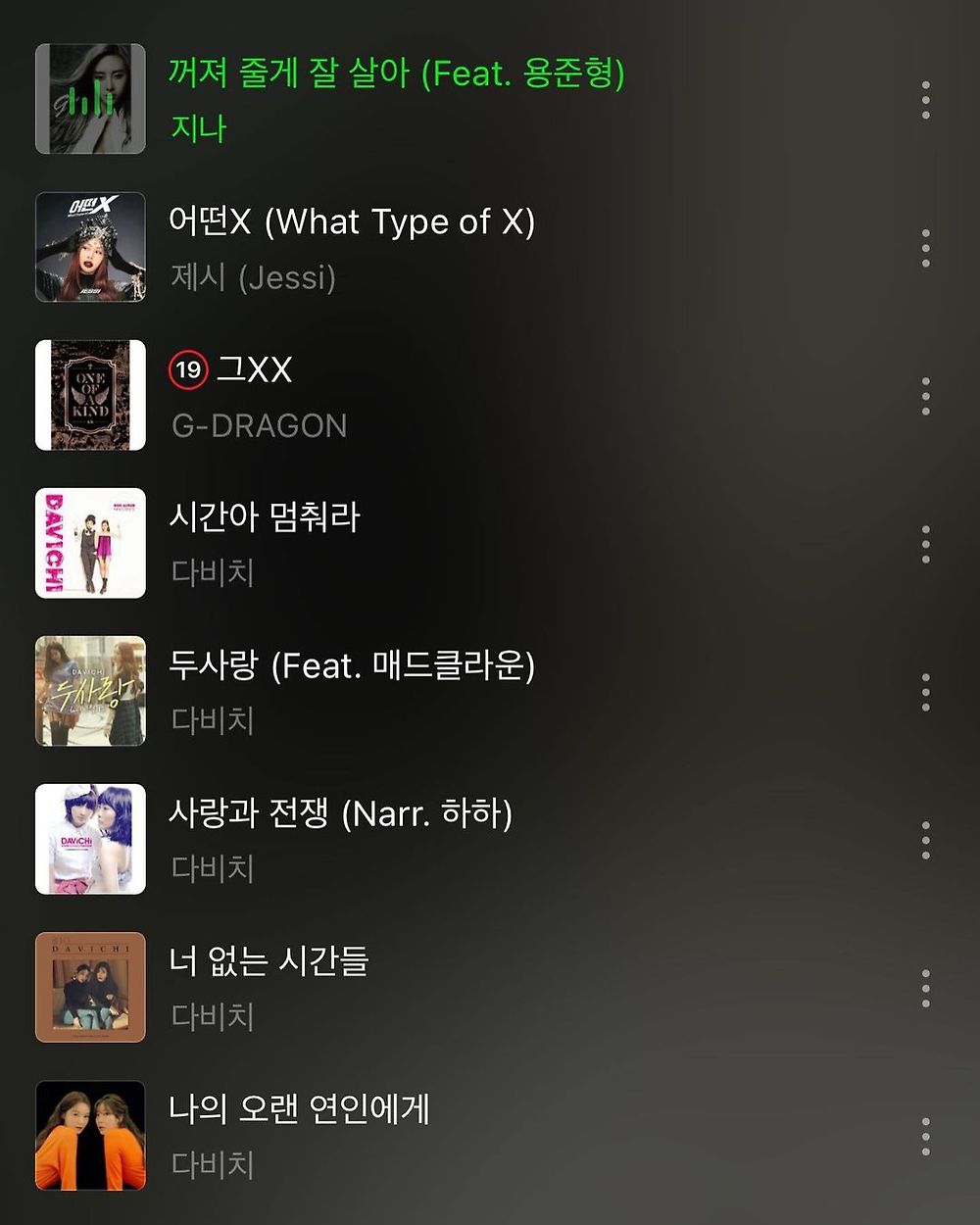
Task: Play 두사랑 (Feat. 매드클라운)
Action: 351,666
